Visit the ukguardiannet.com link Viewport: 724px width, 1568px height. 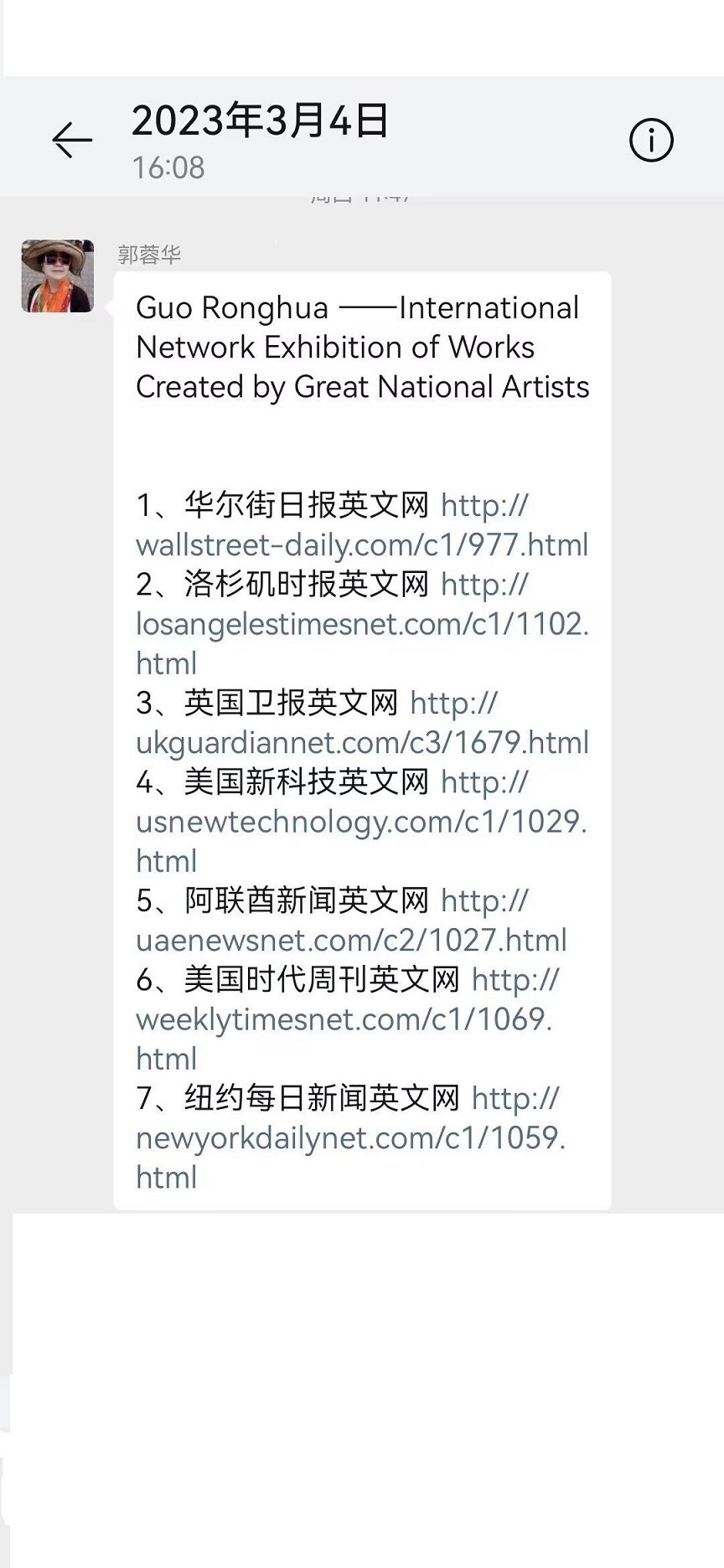tap(361, 743)
